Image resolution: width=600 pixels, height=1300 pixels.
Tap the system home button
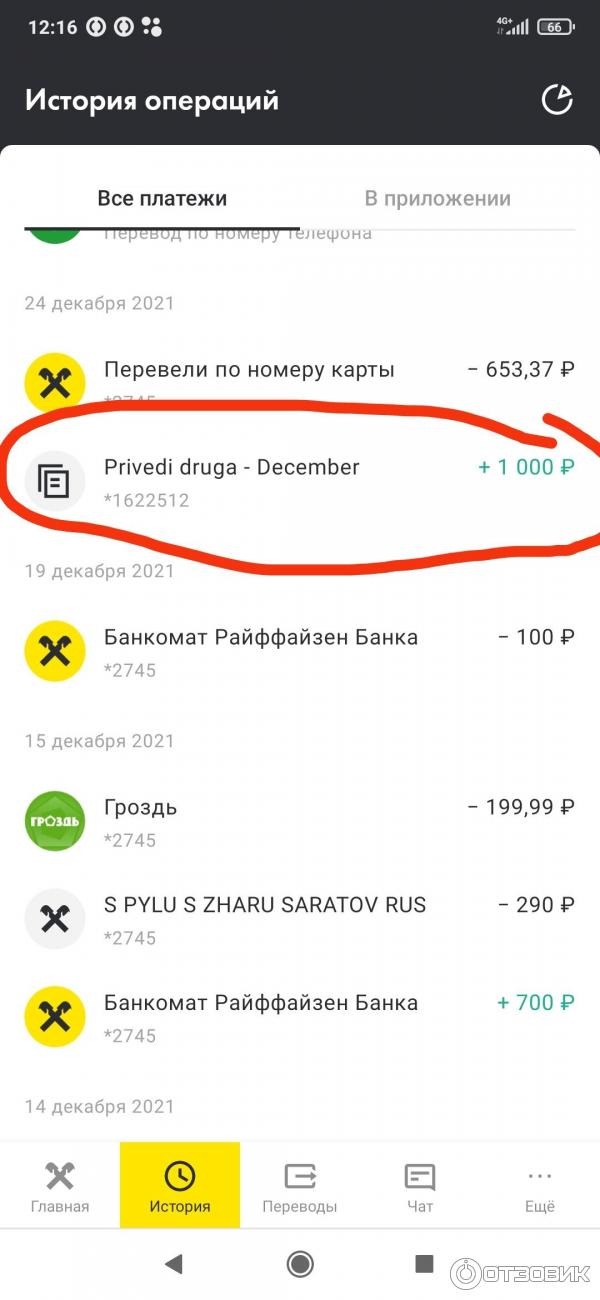[x=300, y=1264]
